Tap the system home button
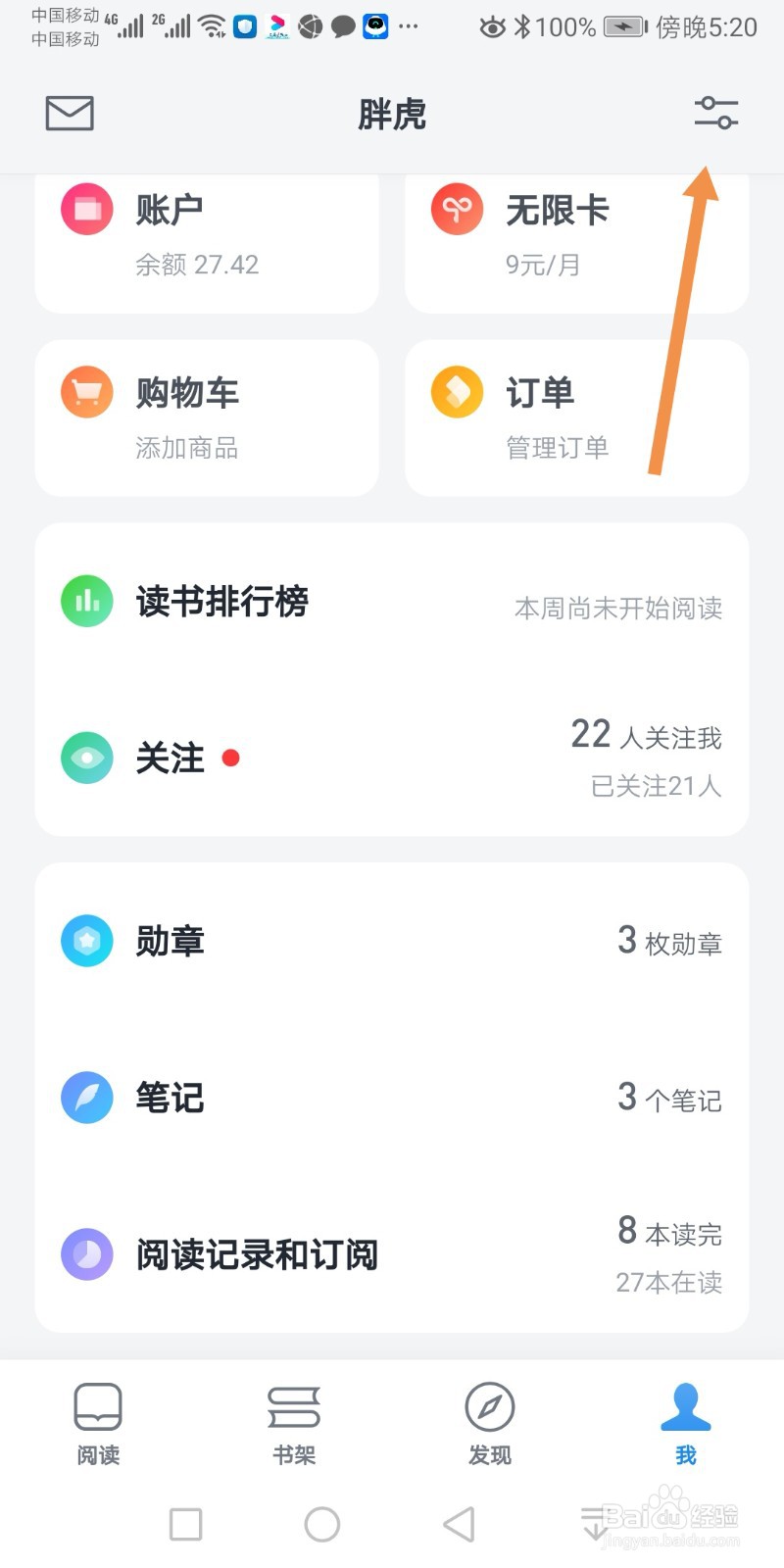The height and width of the screenshot is (1568, 784). (x=322, y=1524)
